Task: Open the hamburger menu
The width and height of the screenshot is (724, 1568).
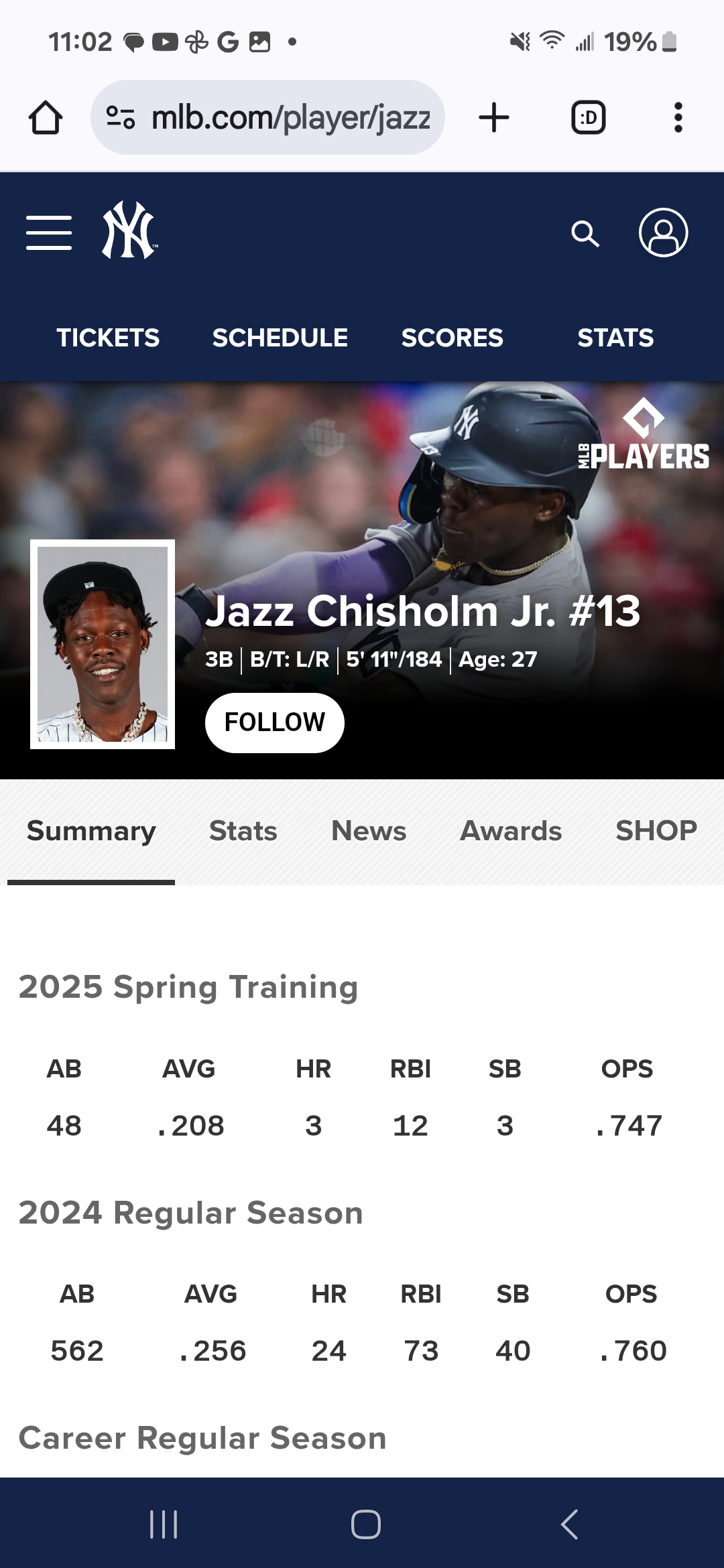Action: [x=49, y=233]
